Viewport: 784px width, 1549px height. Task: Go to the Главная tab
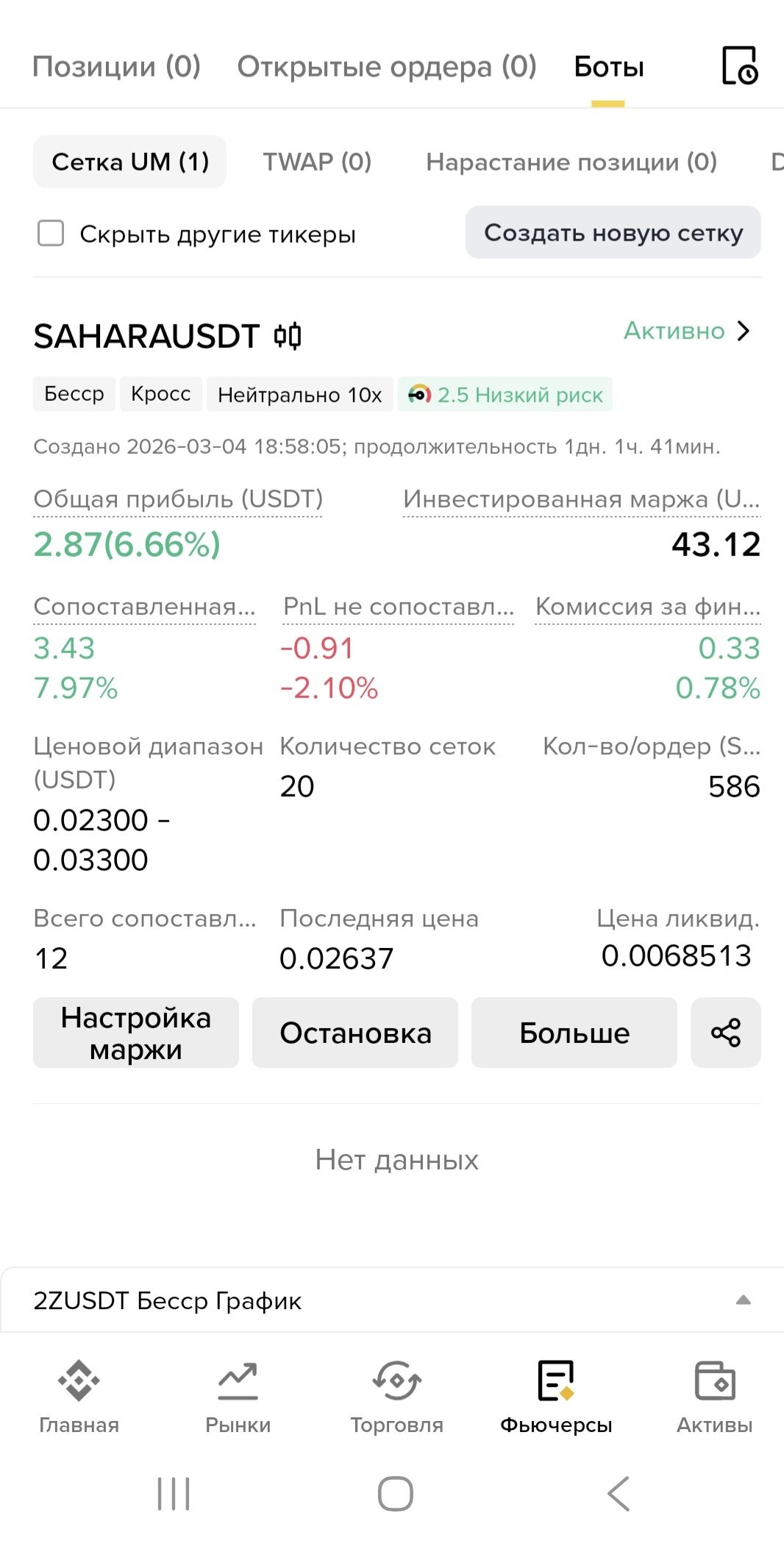click(x=79, y=1396)
